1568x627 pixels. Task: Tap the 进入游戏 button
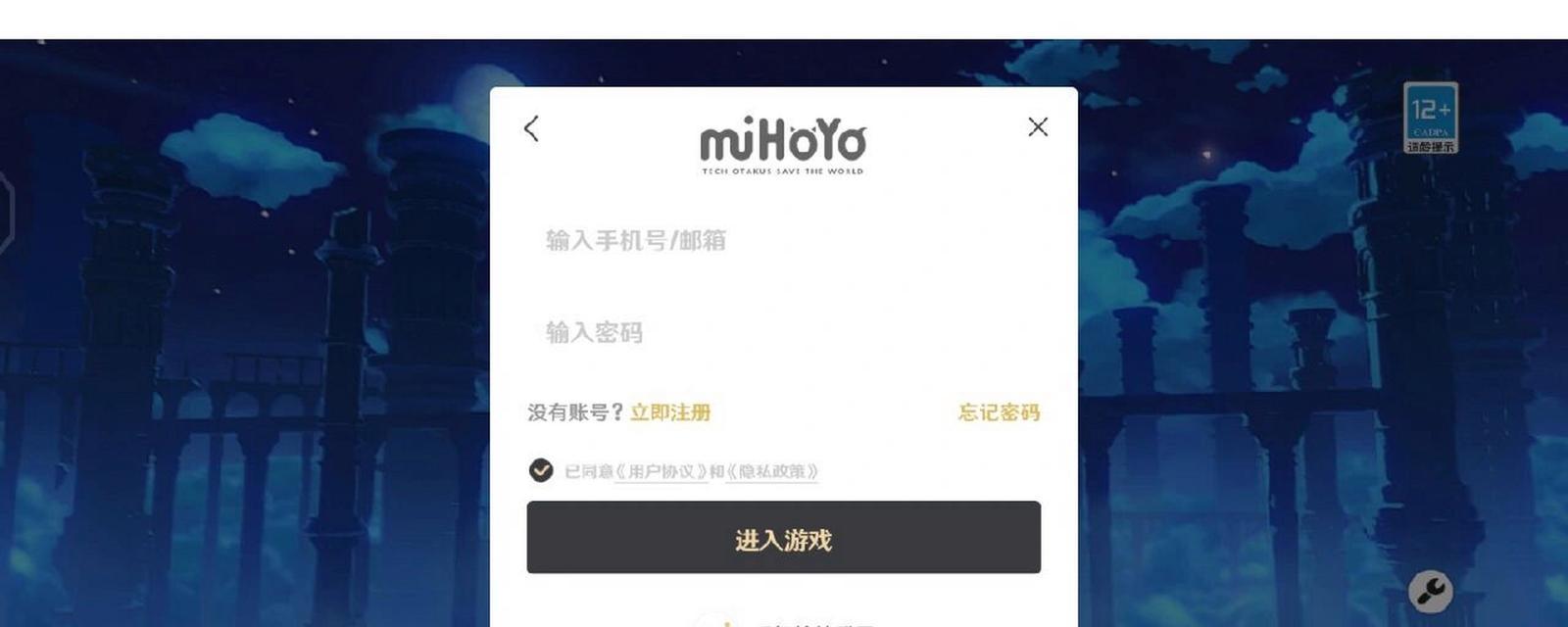[x=783, y=538]
